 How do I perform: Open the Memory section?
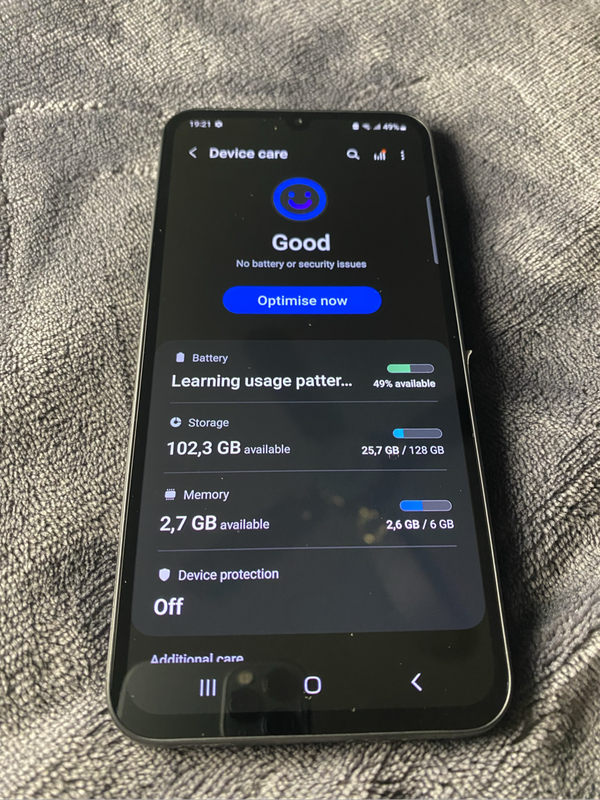tap(300, 510)
